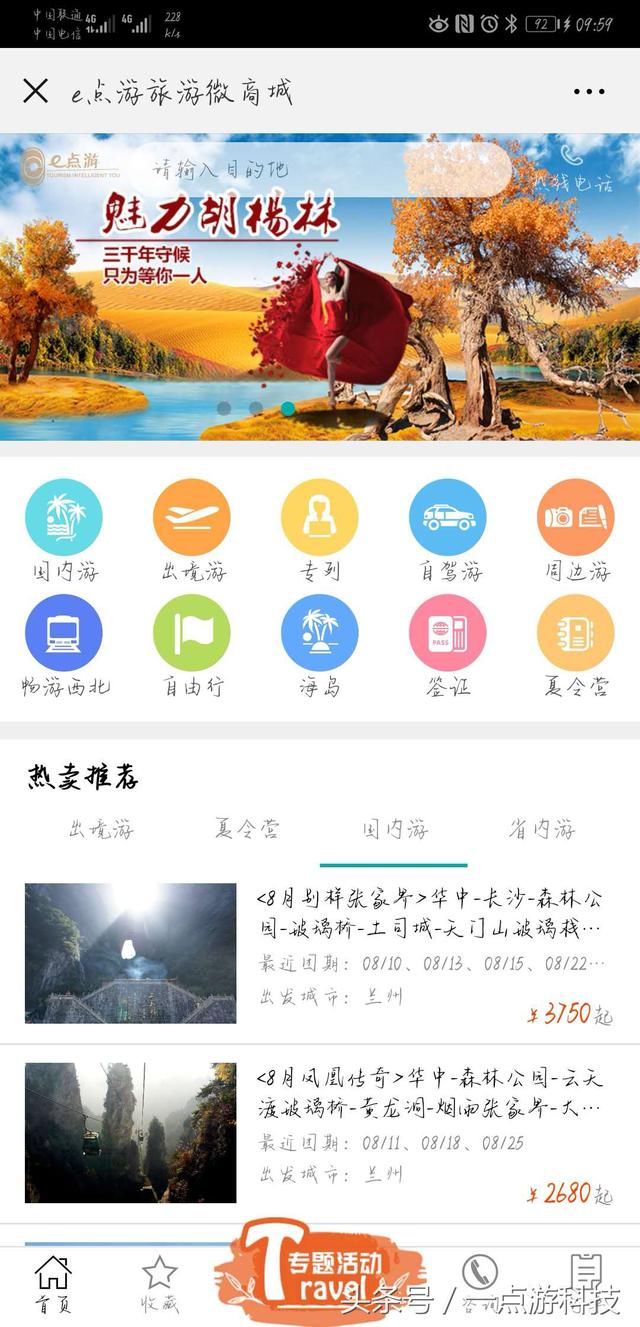Viewport: 640px width, 1327px height.
Task: Open the 自驾游 category
Action: click(448, 519)
